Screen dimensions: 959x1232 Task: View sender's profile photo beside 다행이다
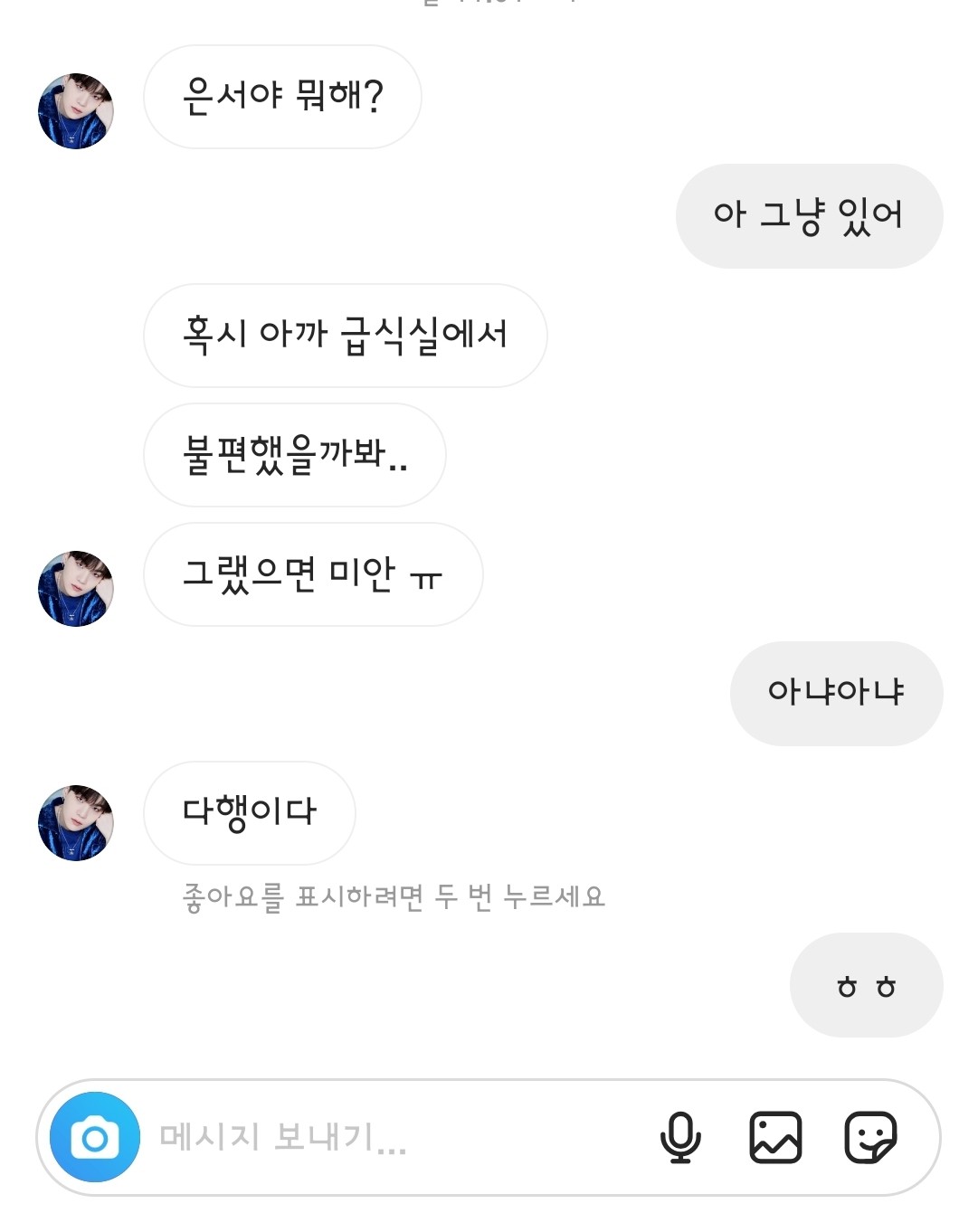point(76,823)
